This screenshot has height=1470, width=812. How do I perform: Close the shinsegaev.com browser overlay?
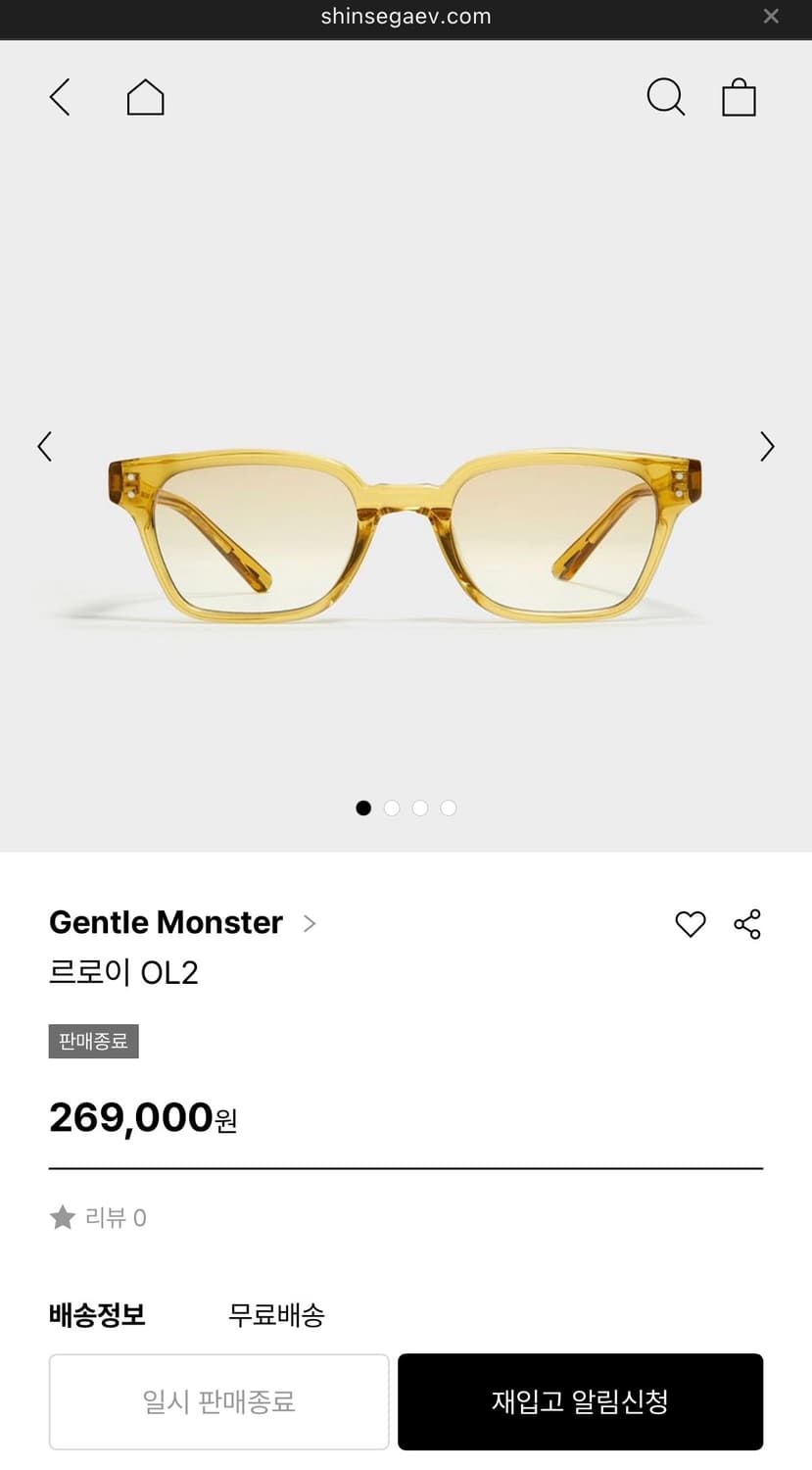click(x=771, y=16)
